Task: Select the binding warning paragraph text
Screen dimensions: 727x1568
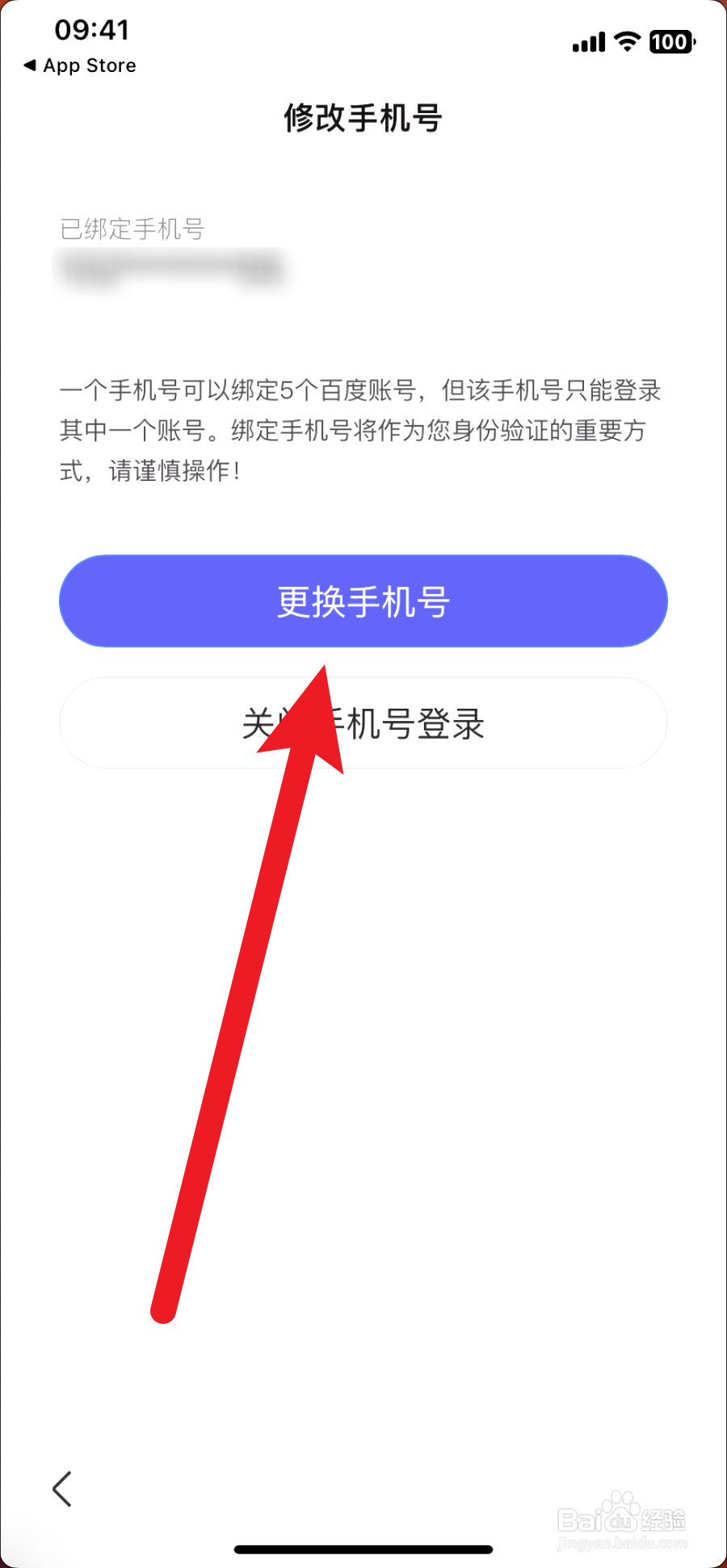Action: pyautogui.click(x=363, y=432)
